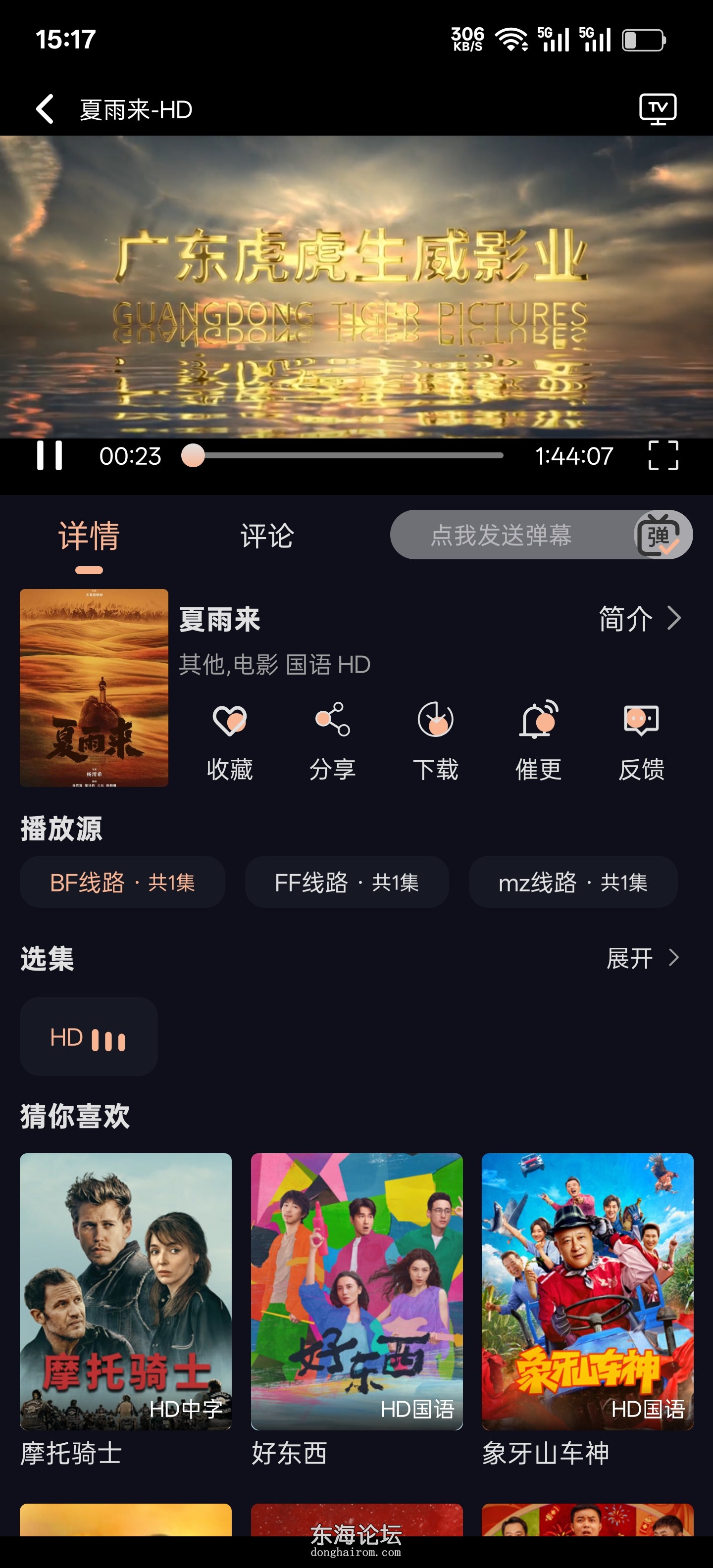Cast the video to a TV
Screen dimensions: 713x1568
click(657, 109)
